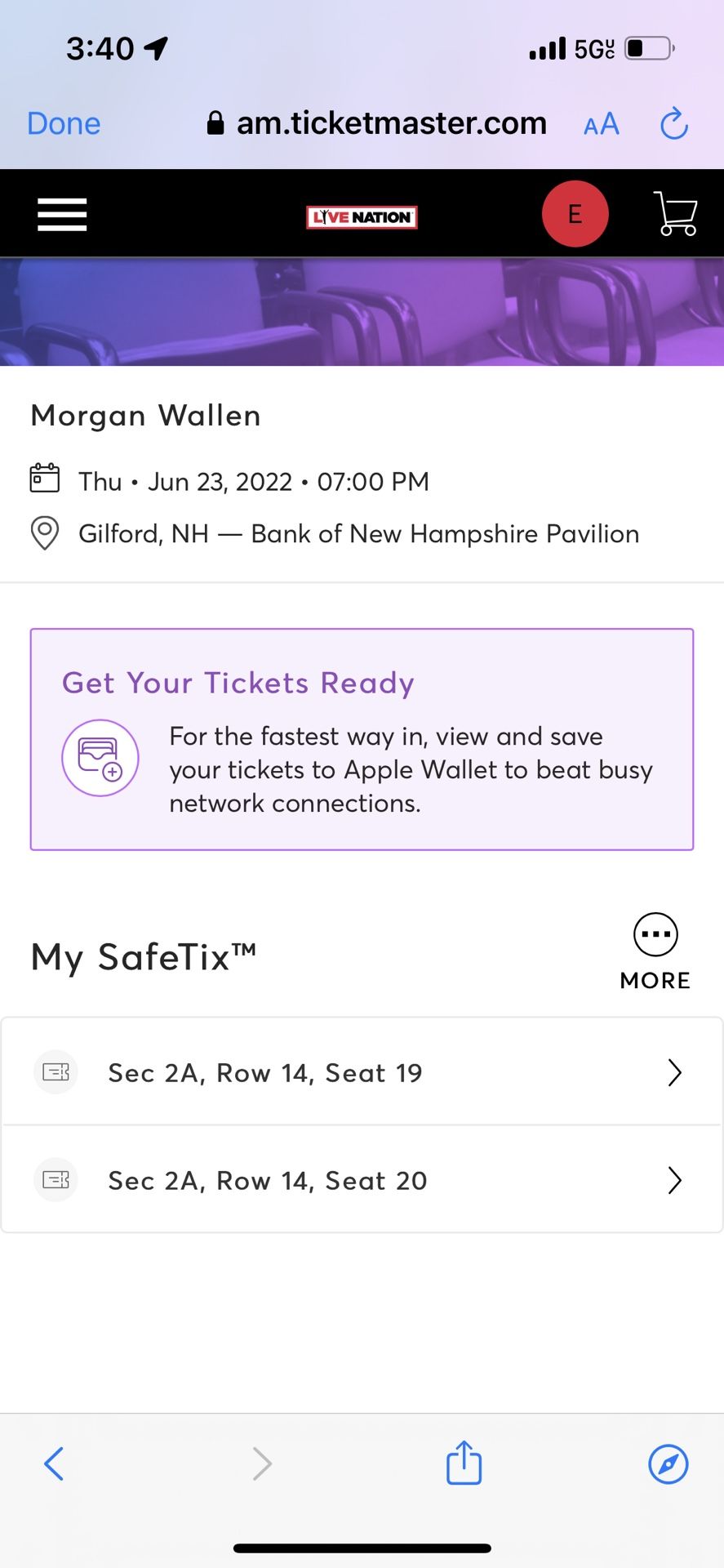
Task: Tap the calendar icon next to event date
Action: [45, 480]
